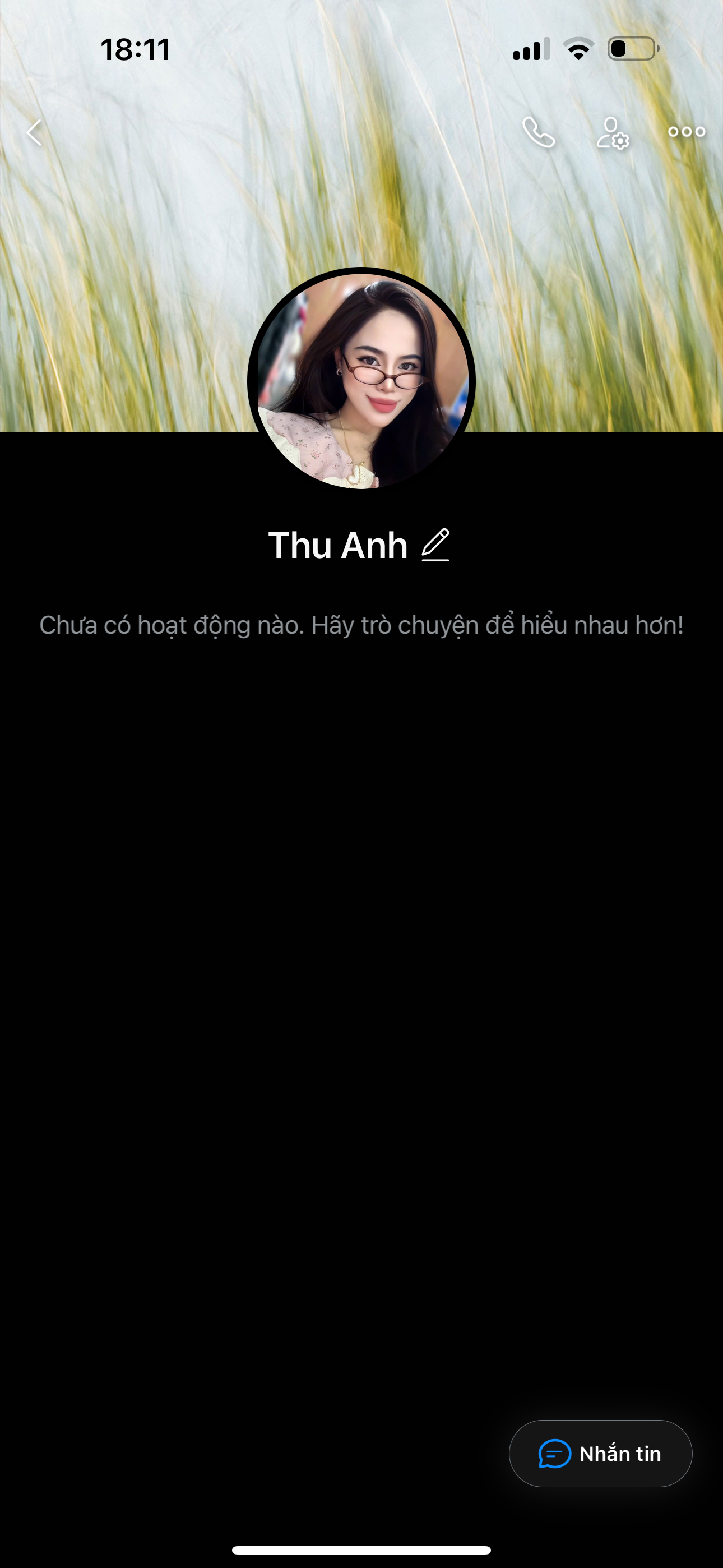Viewport: 723px width, 1568px height.
Task: Edit Thu Anh's alias name
Action: pyautogui.click(x=435, y=545)
